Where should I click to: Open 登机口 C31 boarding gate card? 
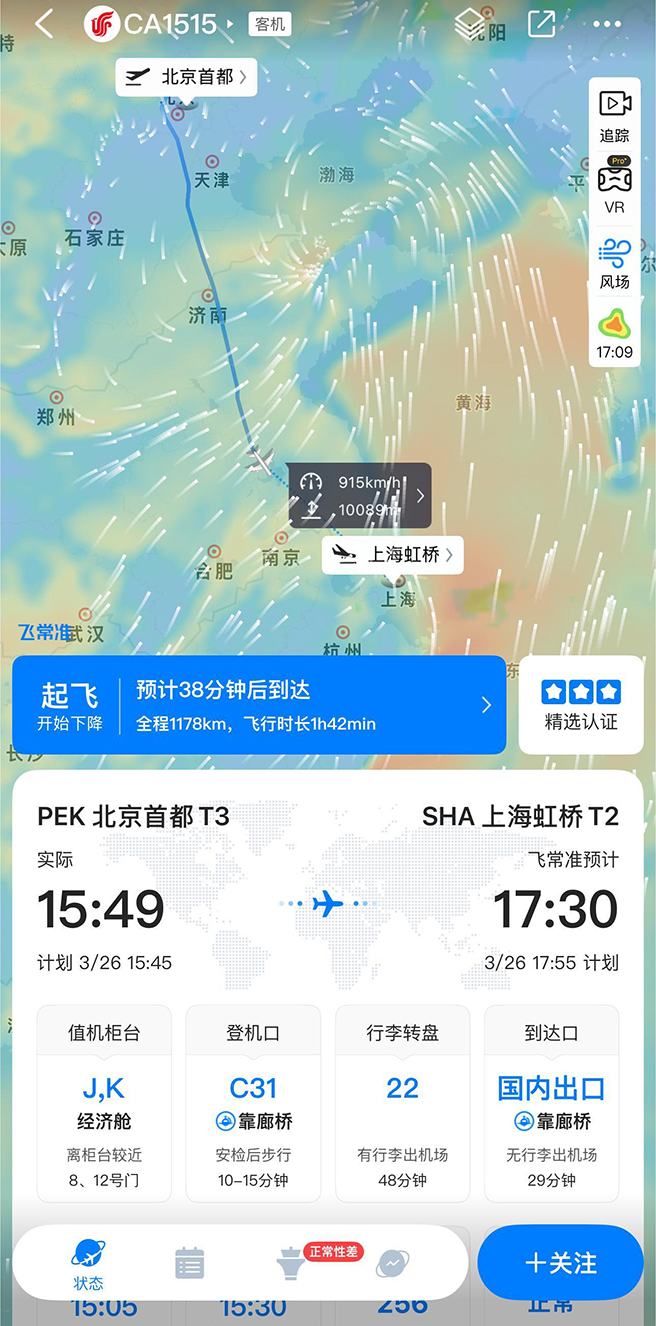click(x=253, y=1103)
